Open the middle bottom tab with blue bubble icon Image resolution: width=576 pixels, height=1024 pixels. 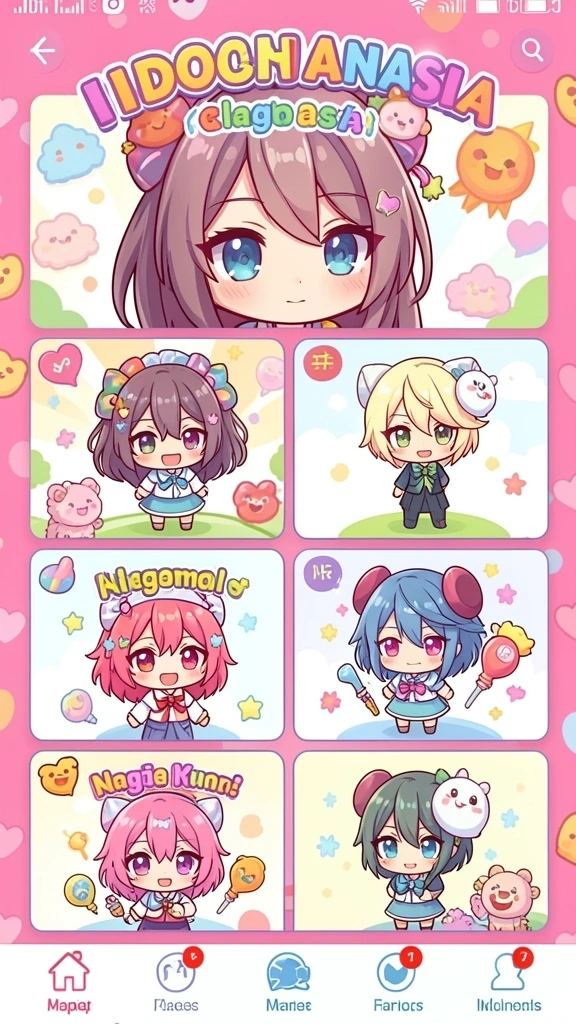click(288, 980)
